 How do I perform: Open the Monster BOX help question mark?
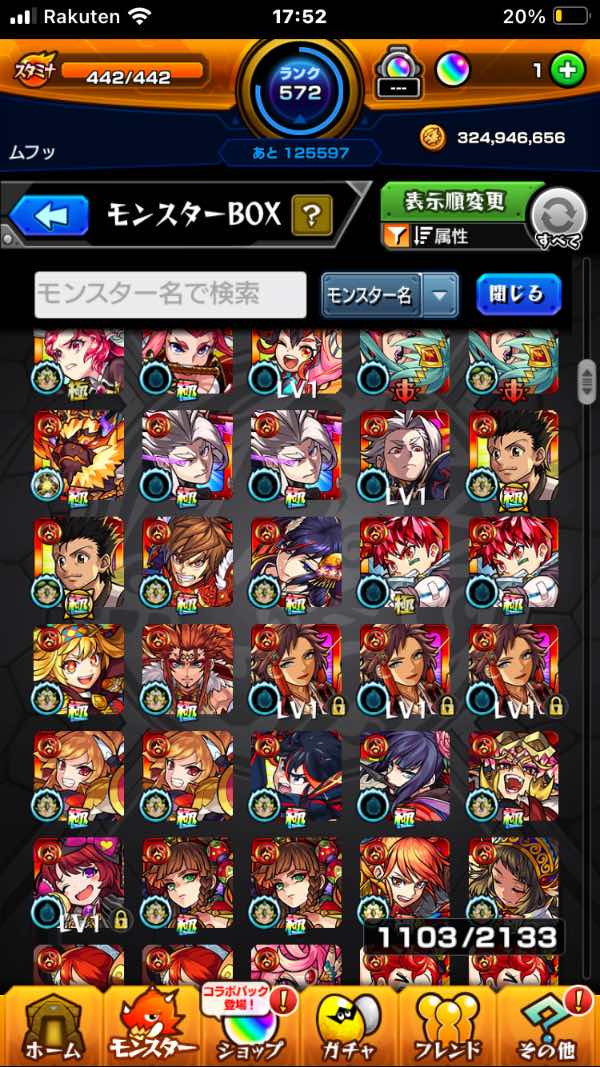pyautogui.click(x=311, y=215)
